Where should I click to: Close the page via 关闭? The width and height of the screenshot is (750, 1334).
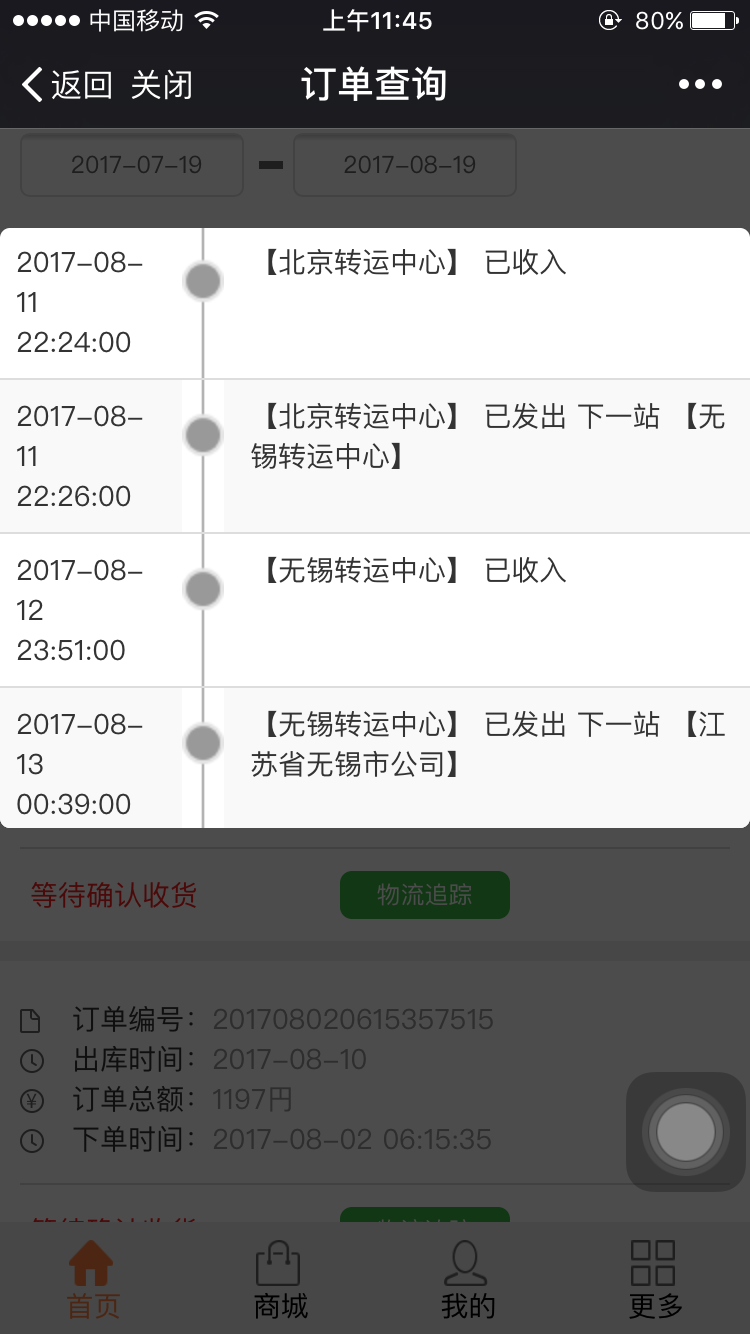click(162, 85)
